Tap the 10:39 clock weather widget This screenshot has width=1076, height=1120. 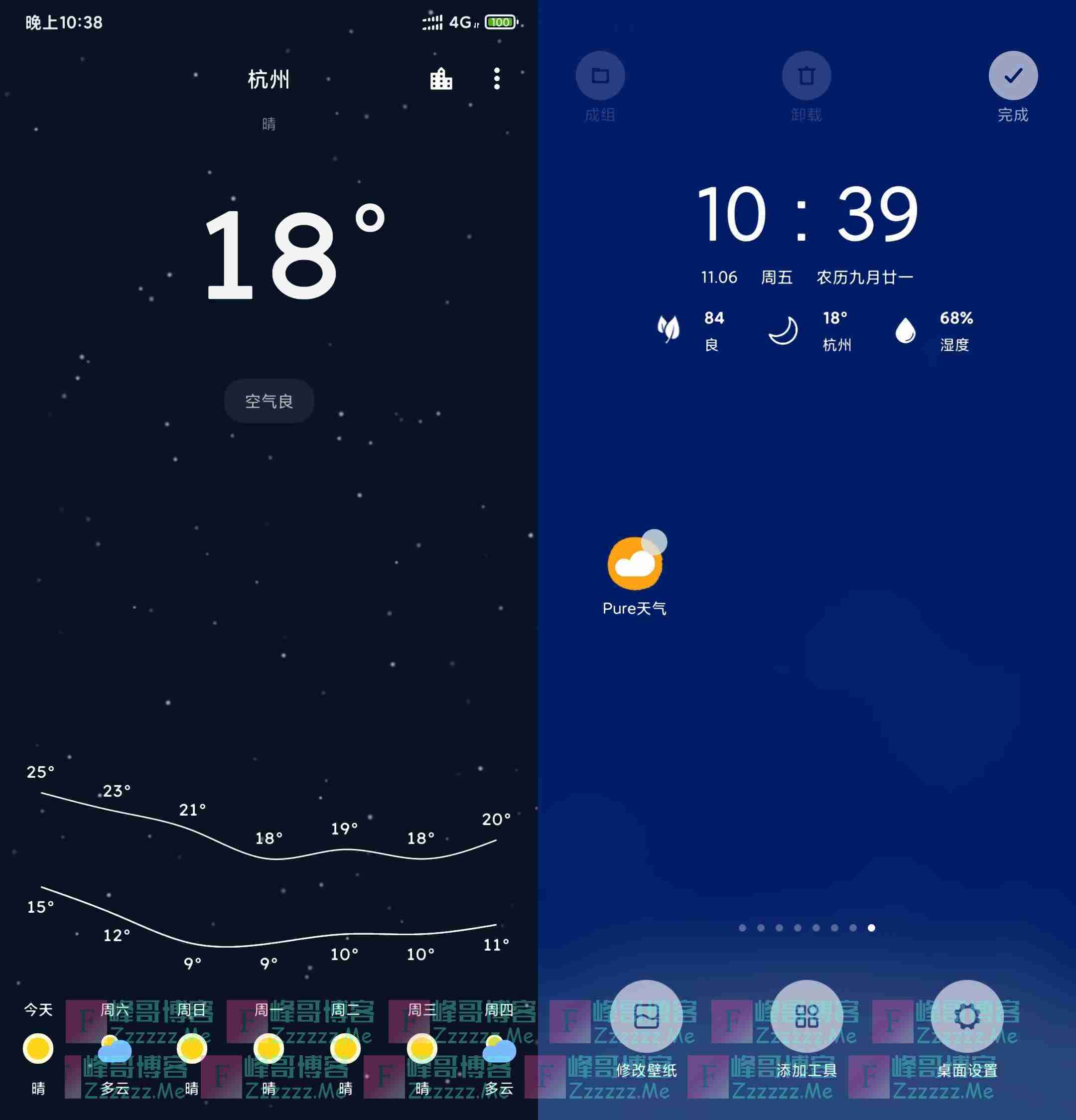807,214
